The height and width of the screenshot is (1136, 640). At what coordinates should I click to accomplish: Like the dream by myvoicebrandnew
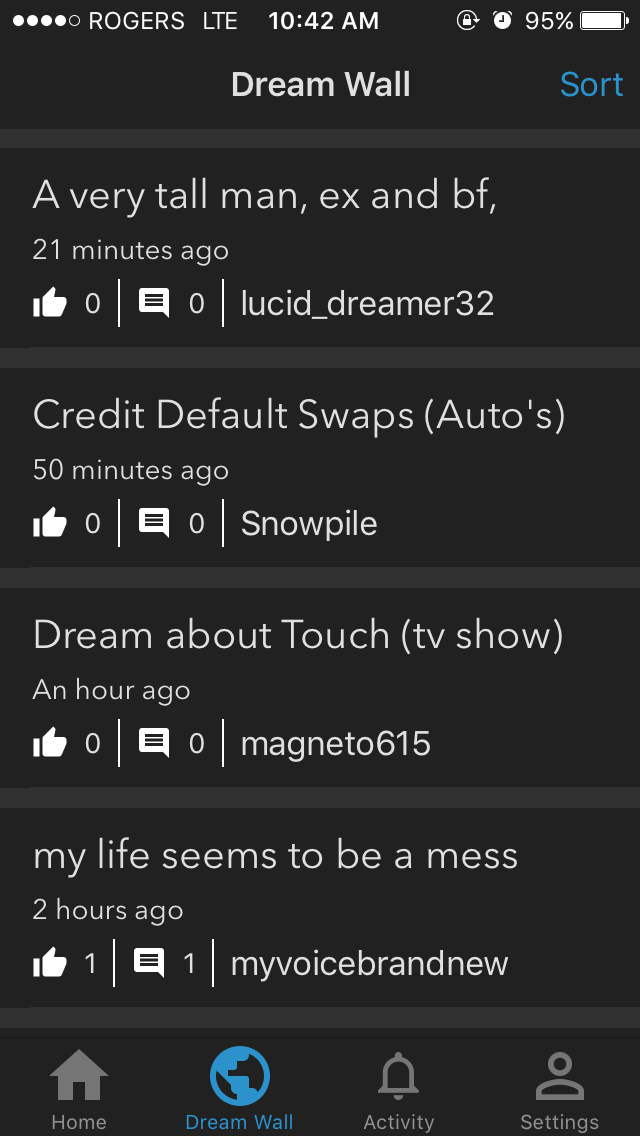50,963
